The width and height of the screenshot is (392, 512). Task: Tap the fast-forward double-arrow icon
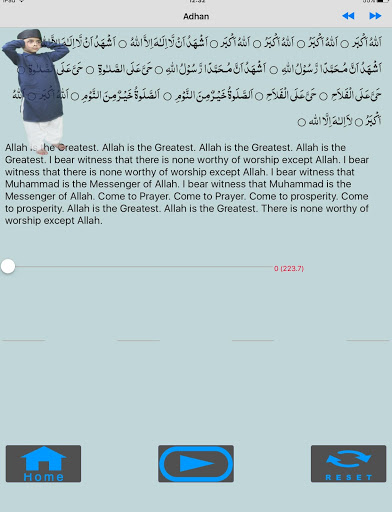375,16
